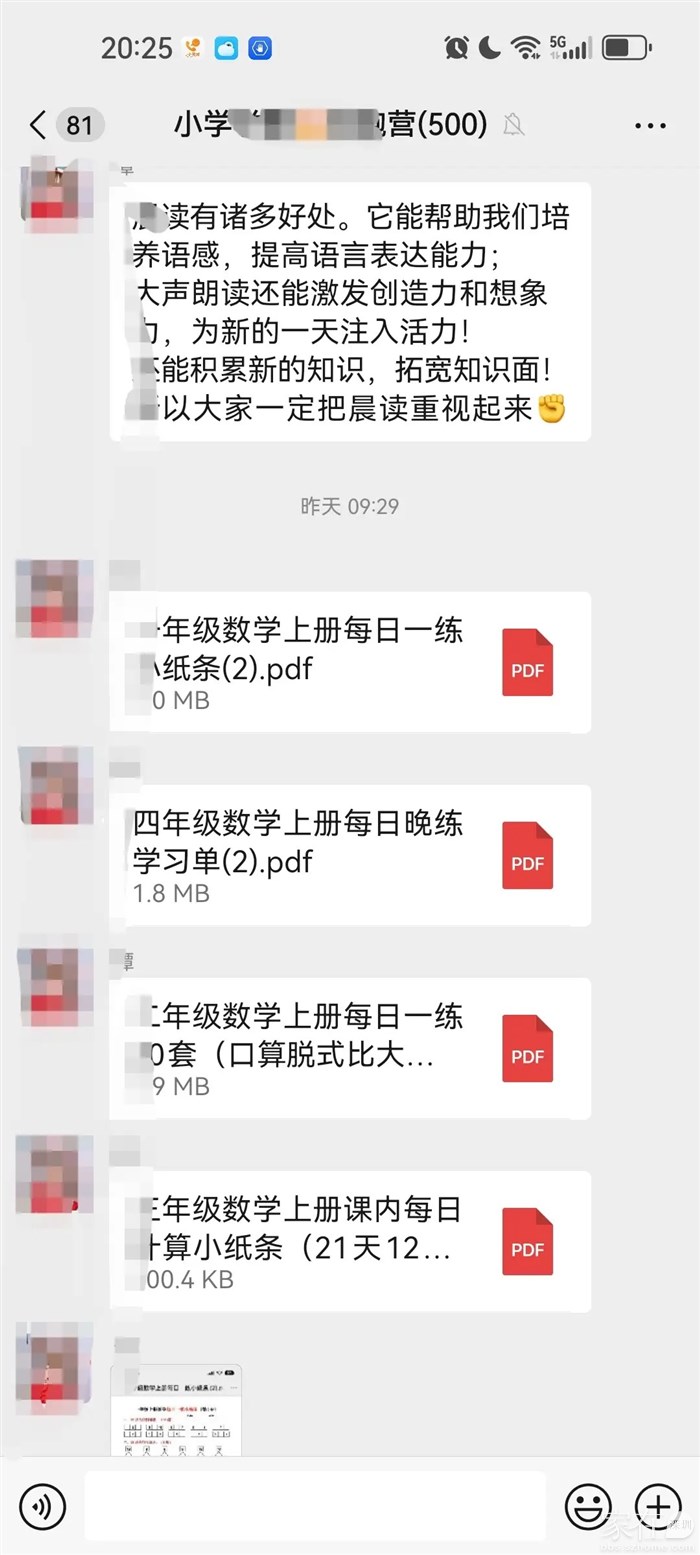
Task: Open the 口算脱式比大 PDF file
Action: (350, 1048)
